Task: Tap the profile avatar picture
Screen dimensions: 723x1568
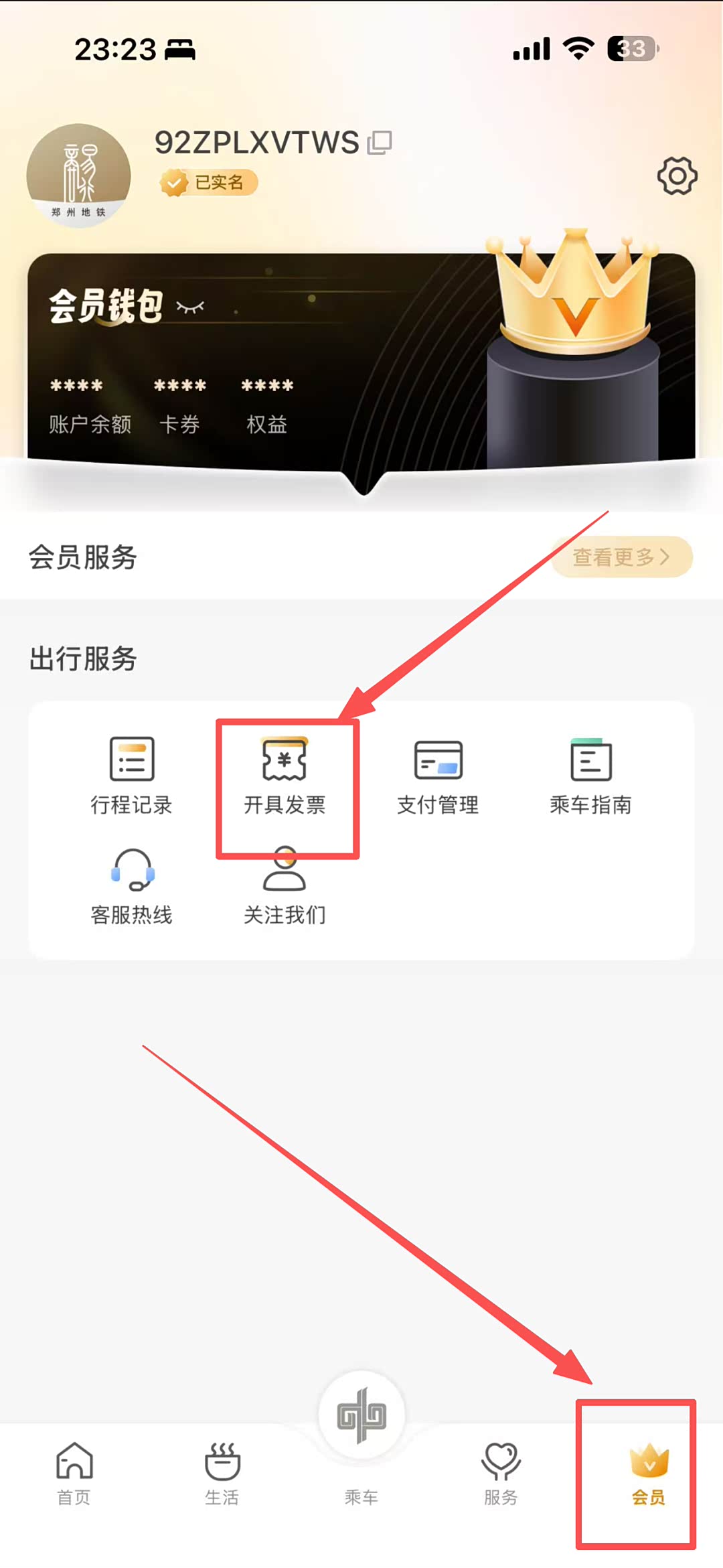Action: coord(78,175)
